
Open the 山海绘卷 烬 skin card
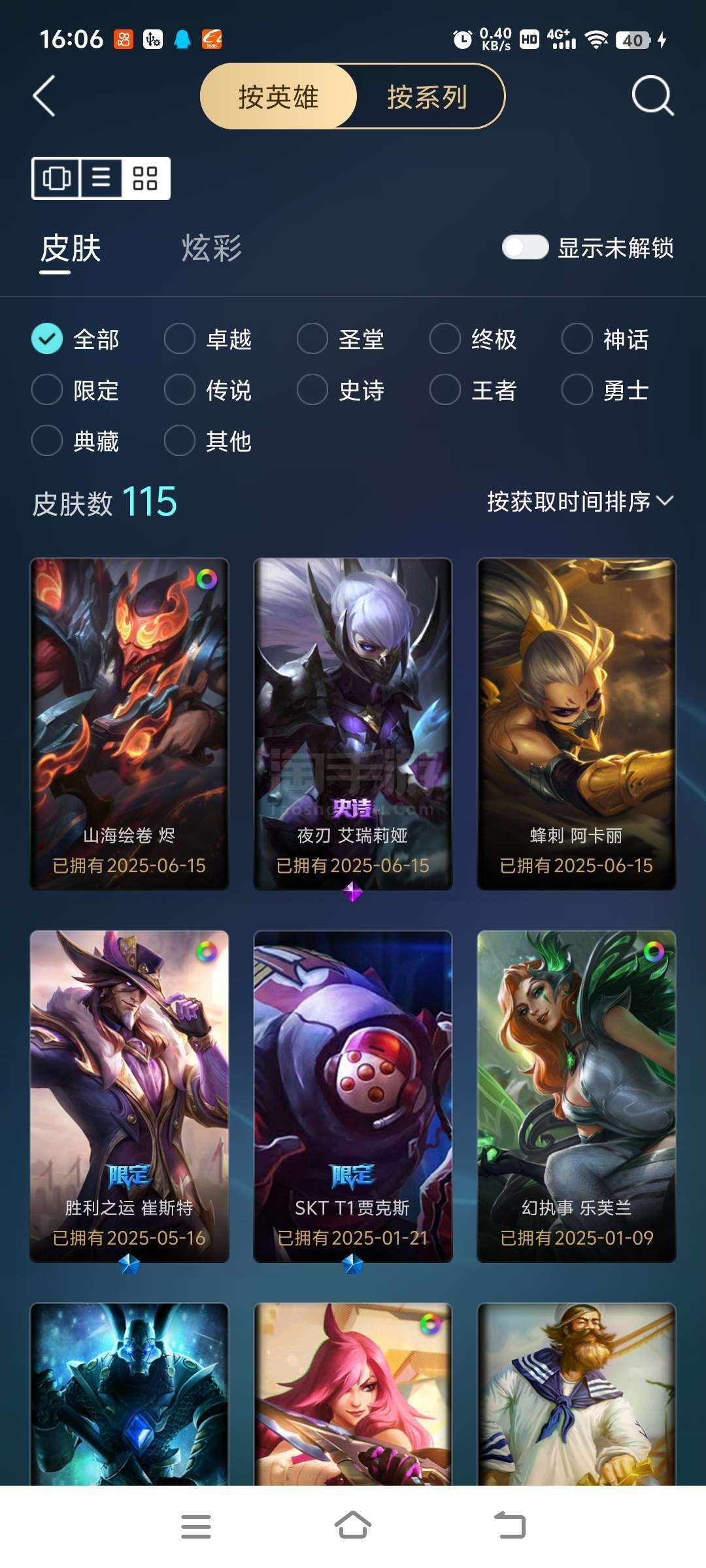point(129,724)
